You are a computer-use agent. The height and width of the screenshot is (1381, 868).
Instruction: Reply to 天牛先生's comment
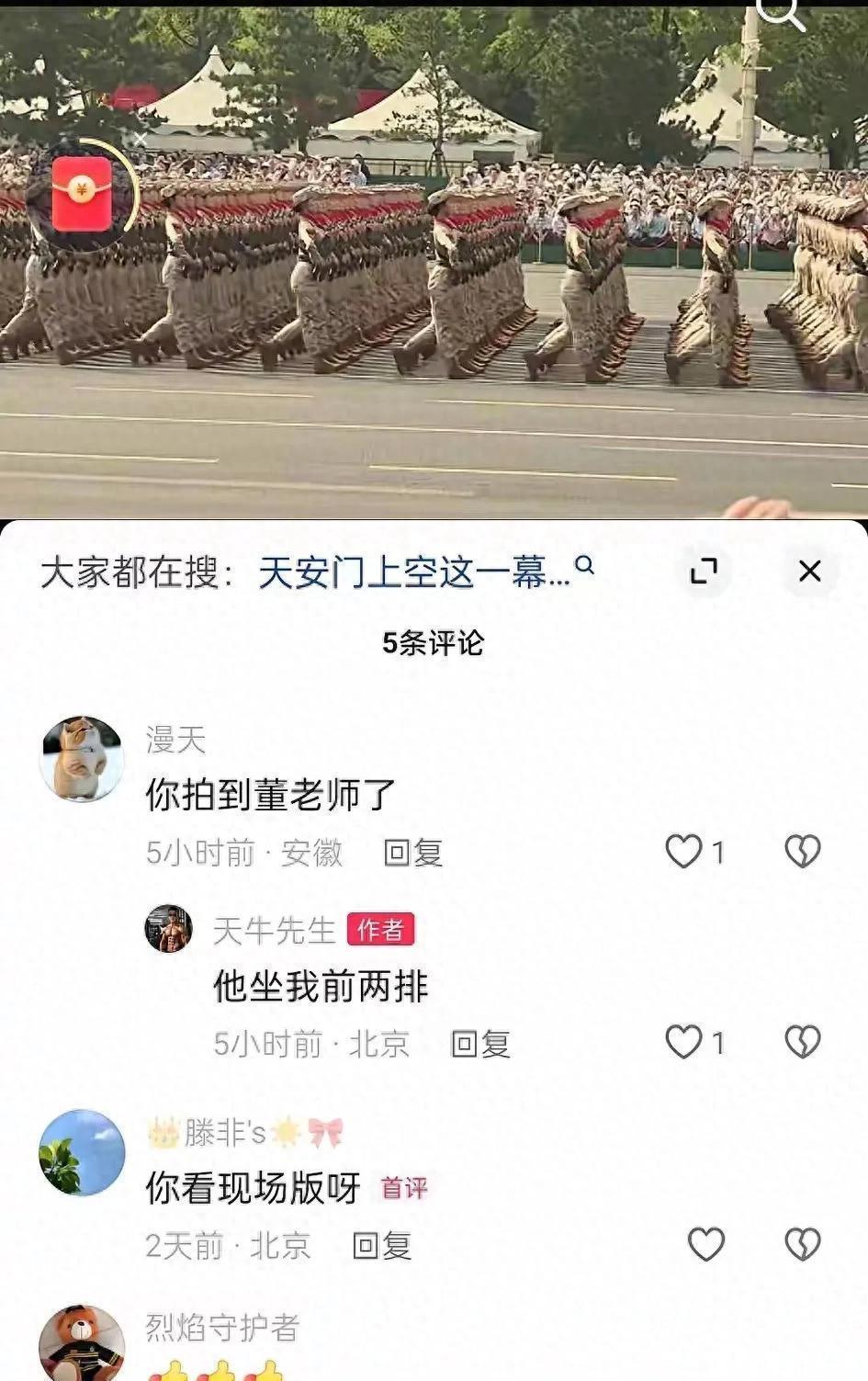click(479, 1044)
